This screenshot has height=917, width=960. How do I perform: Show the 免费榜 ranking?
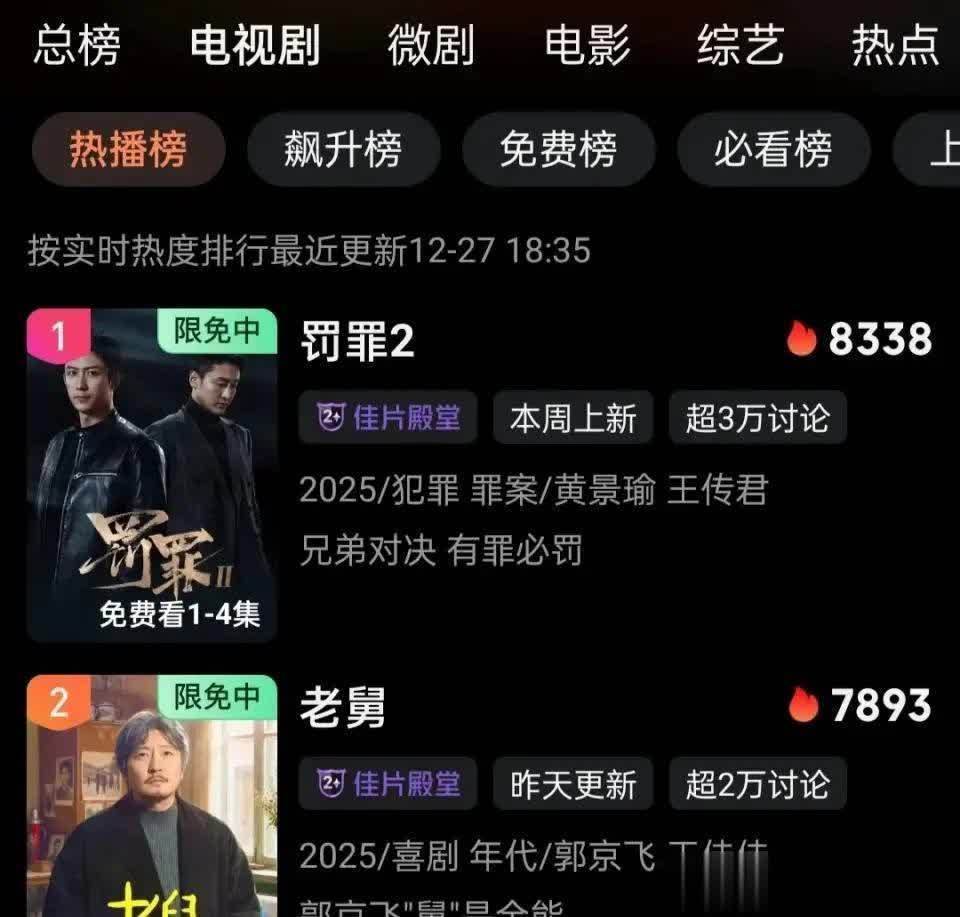coord(558,150)
